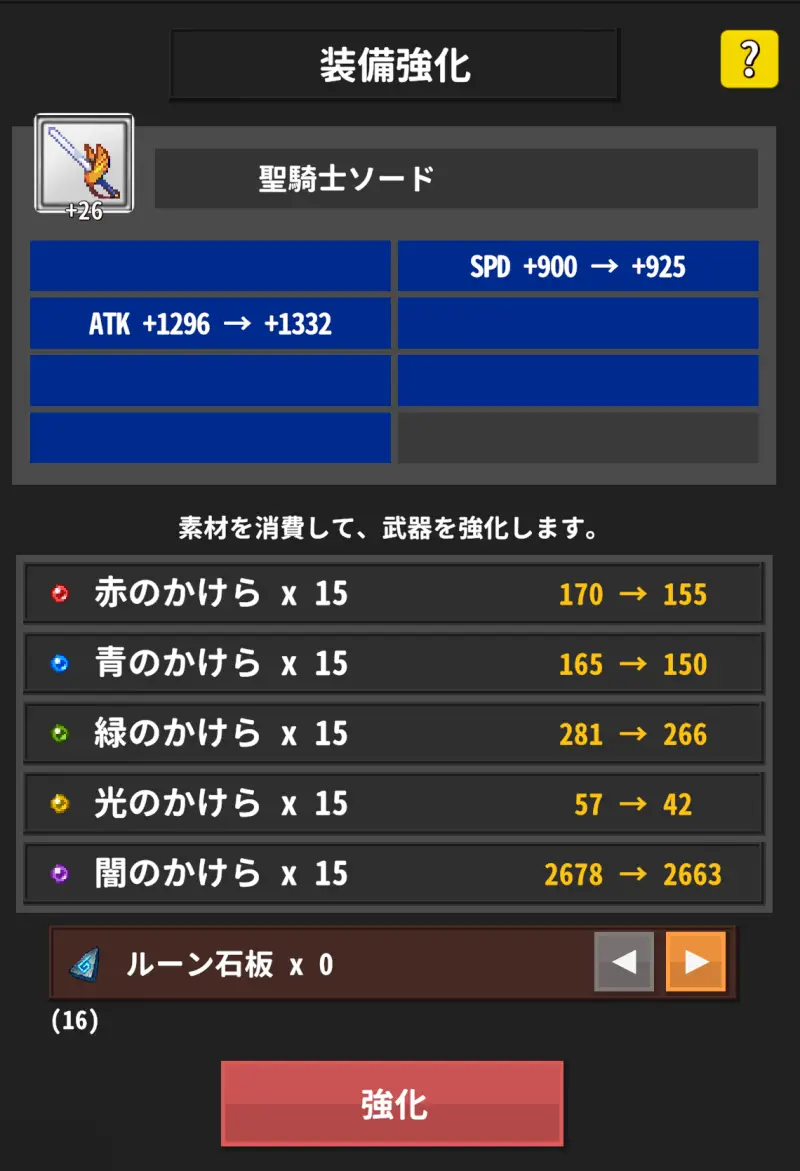Screen dimensions: 800x1171
Task: Click the ATK +1296 → +1332 stat panel
Action: point(210,322)
